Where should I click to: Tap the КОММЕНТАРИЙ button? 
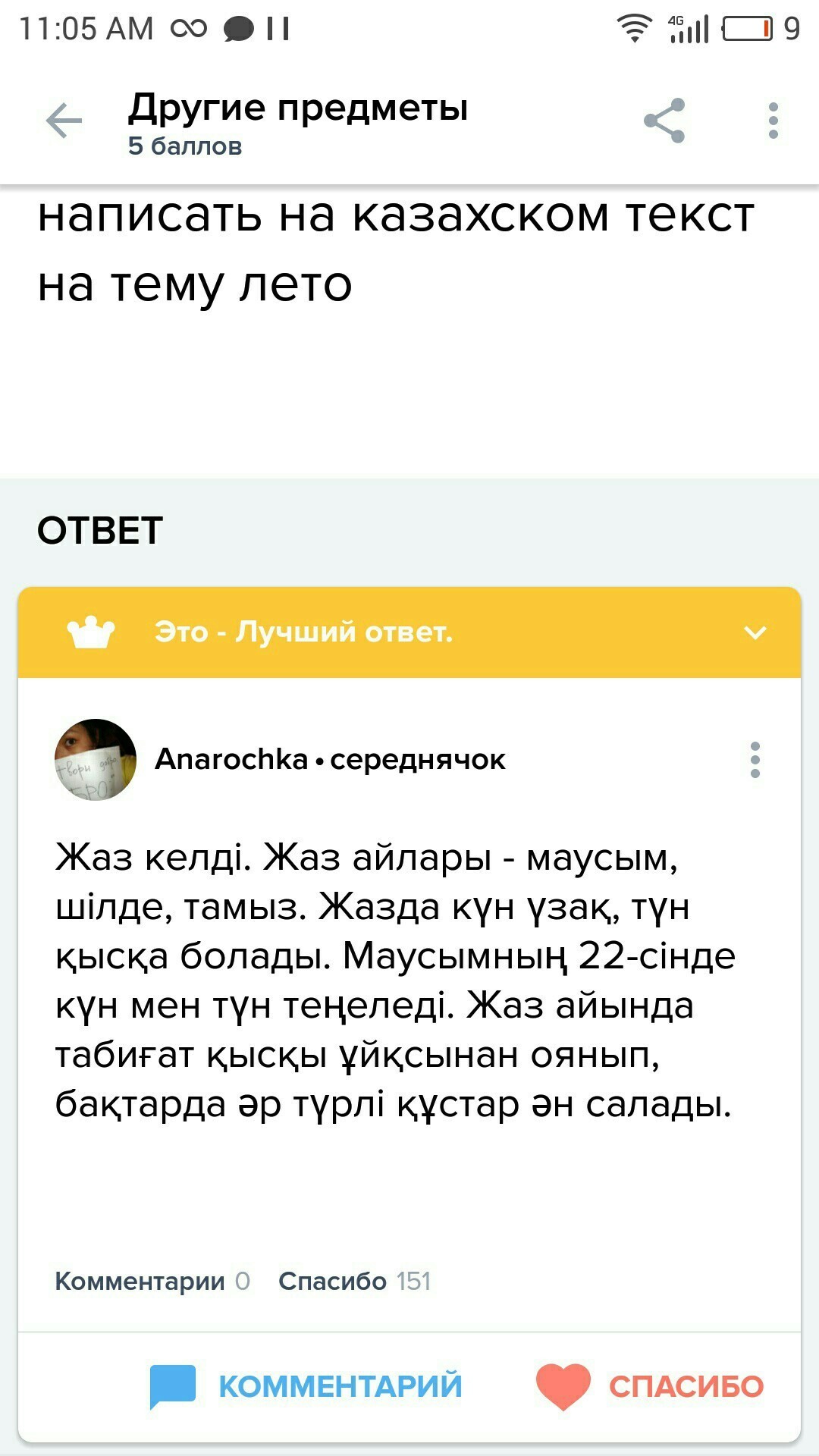pos(306,1386)
